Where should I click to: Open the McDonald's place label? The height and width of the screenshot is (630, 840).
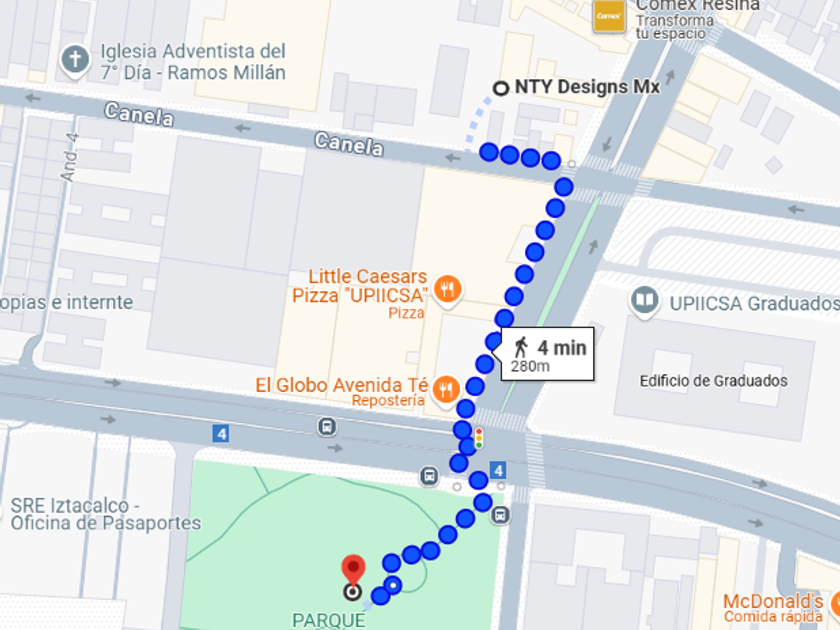click(x=773, y=602)
